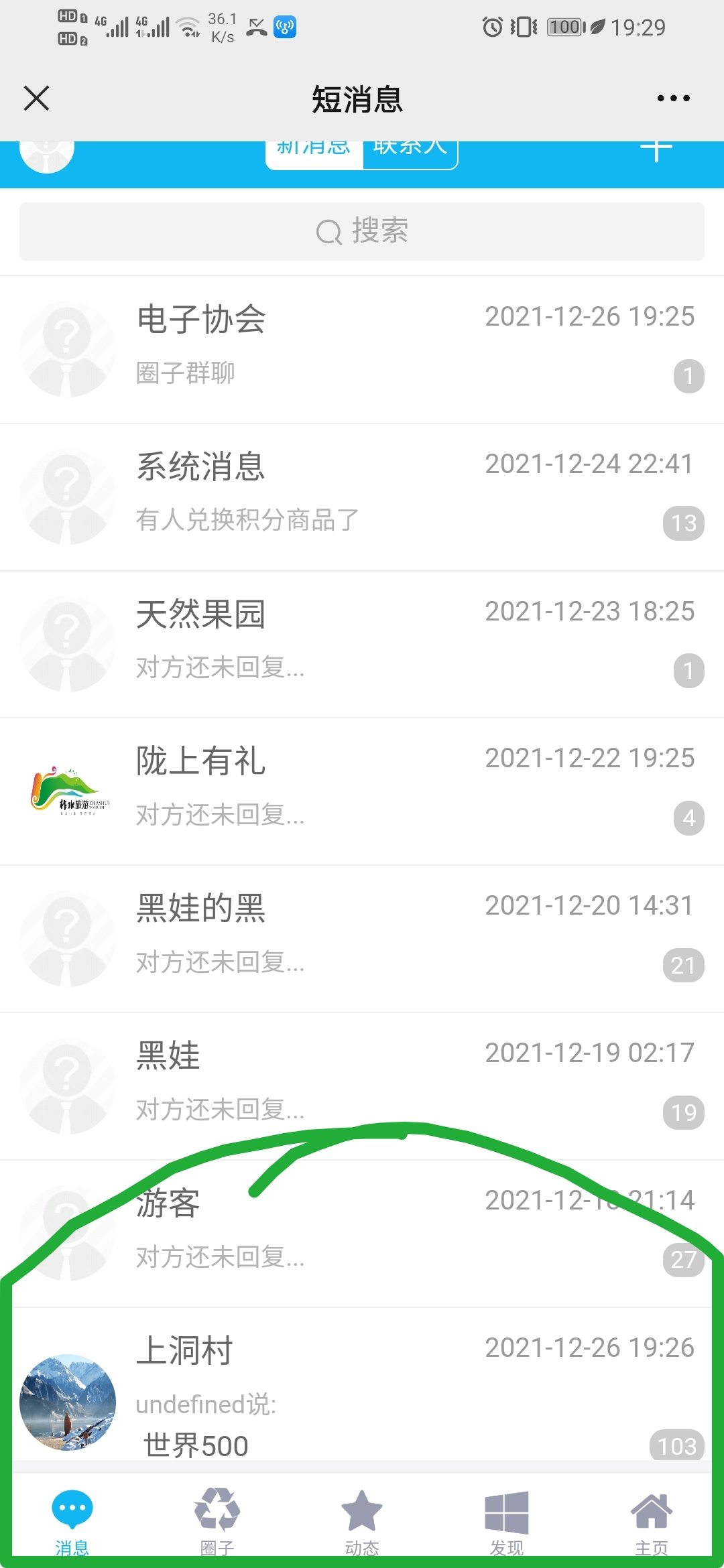Open the 系统消息 thread
Image resolution: width=724 pixels, height=1568 pixels.
point(362,497)
